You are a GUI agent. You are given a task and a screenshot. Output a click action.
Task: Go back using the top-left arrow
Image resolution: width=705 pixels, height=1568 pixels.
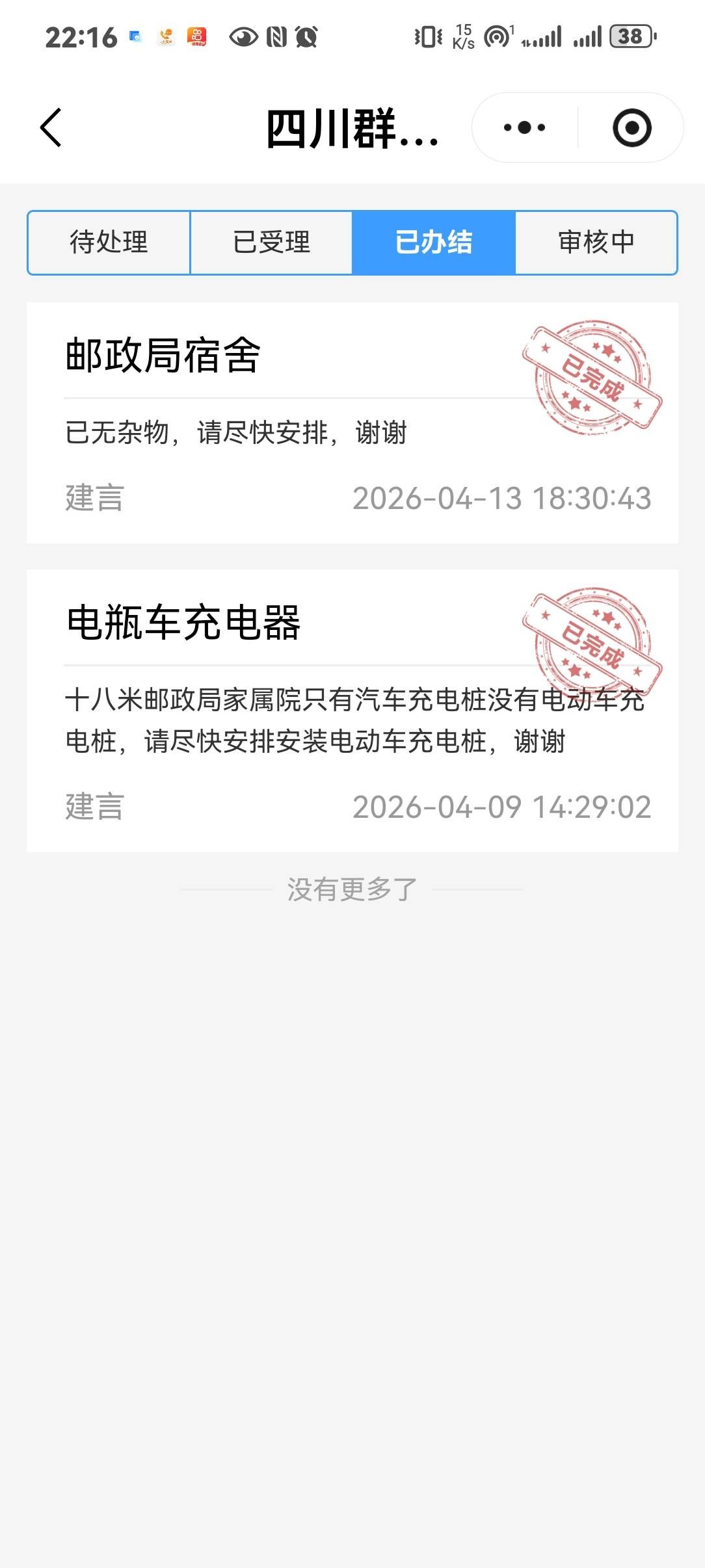(51, 127)
